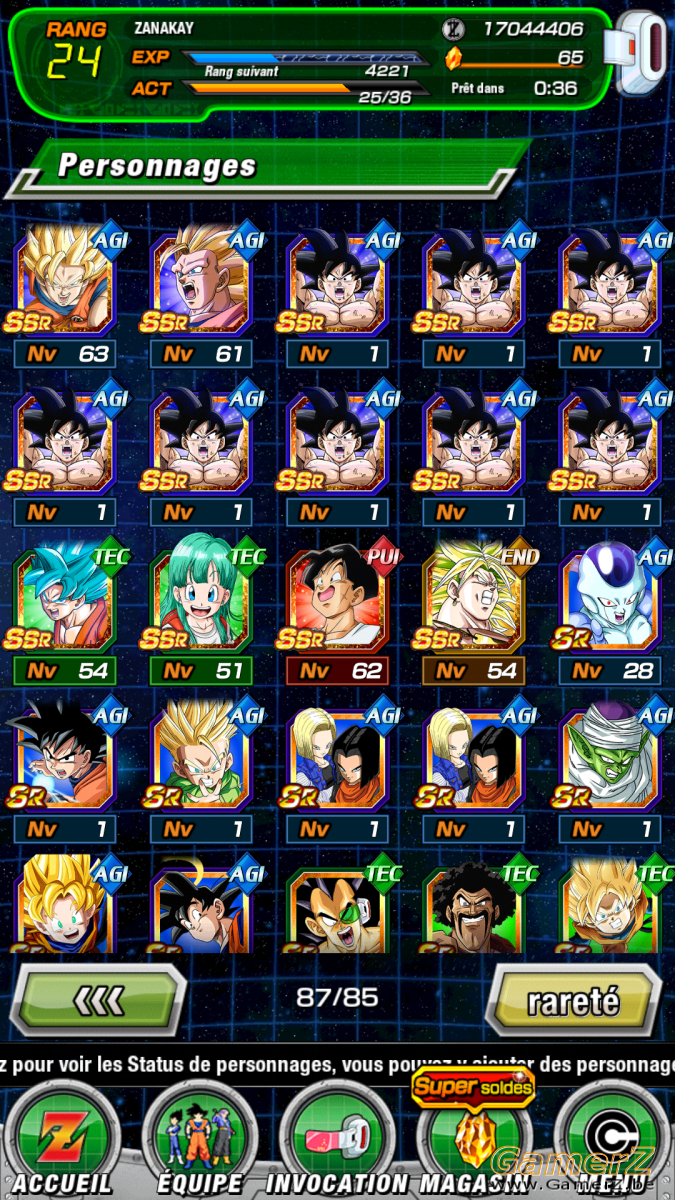Viewport: 675px width, 1200px height.
Task: Switch to the Équipe tab
Action: pyautogui.click(x=200, y=1140)
